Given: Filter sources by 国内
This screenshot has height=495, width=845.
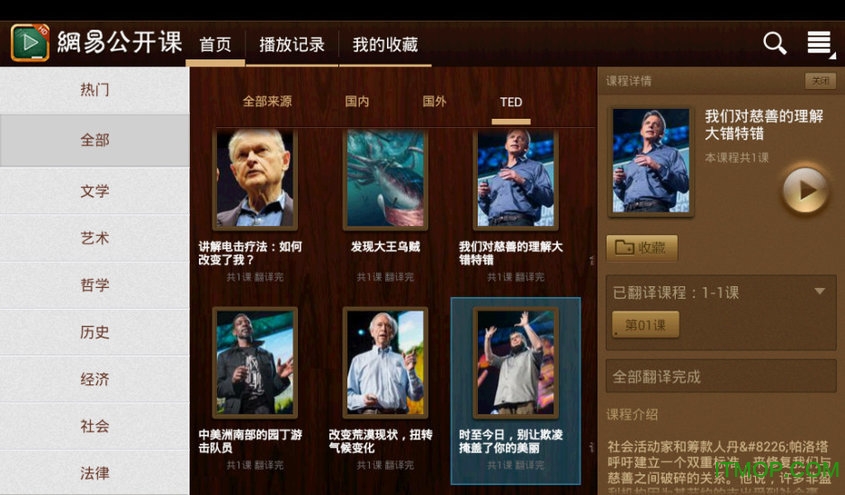Looking at the screenshot, I should click(x=357, y=102).
